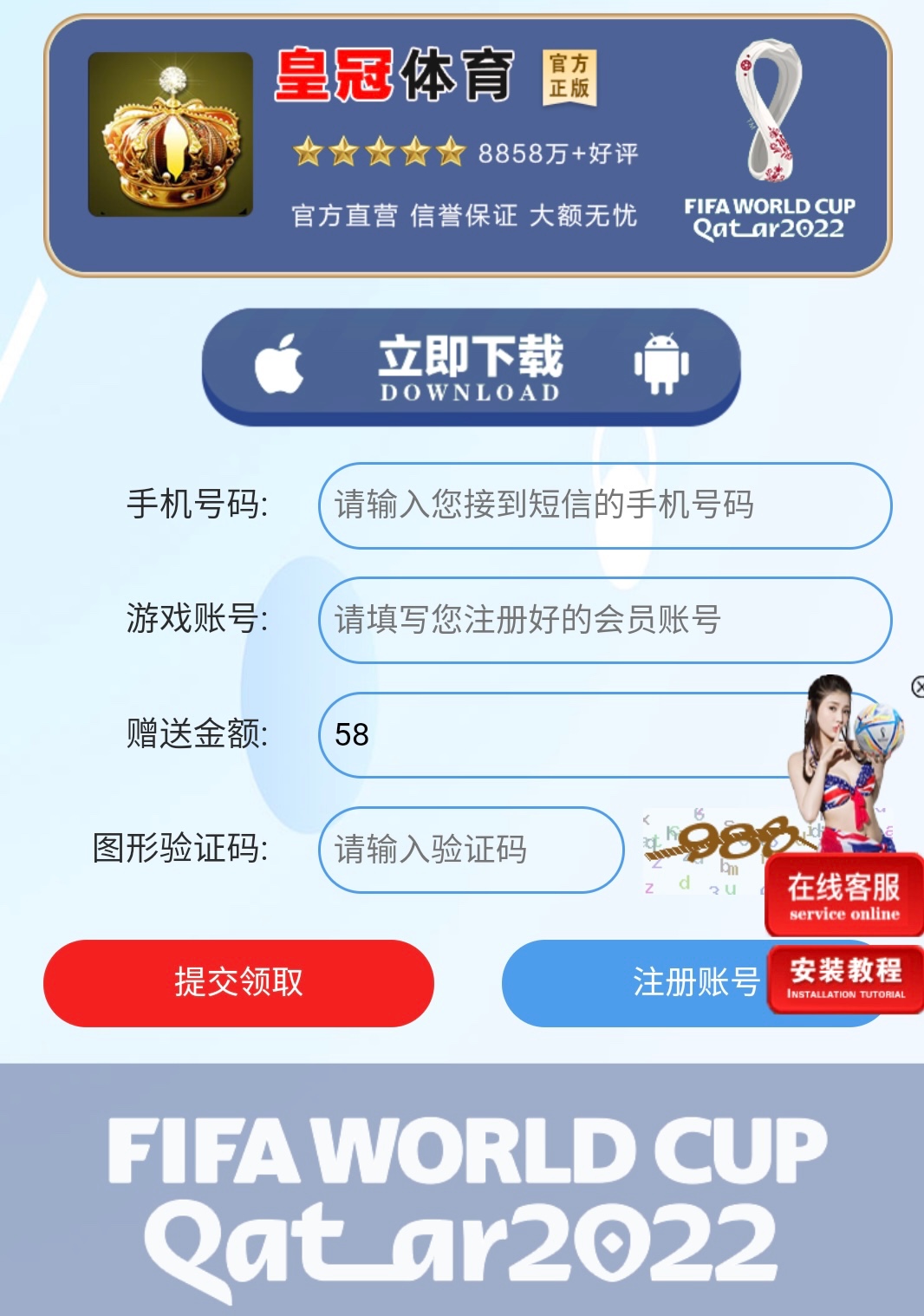Viewport: 924px width, 1316px height.
Task: Open the 安装教程 installation tutorial
Action: (845, 979)
